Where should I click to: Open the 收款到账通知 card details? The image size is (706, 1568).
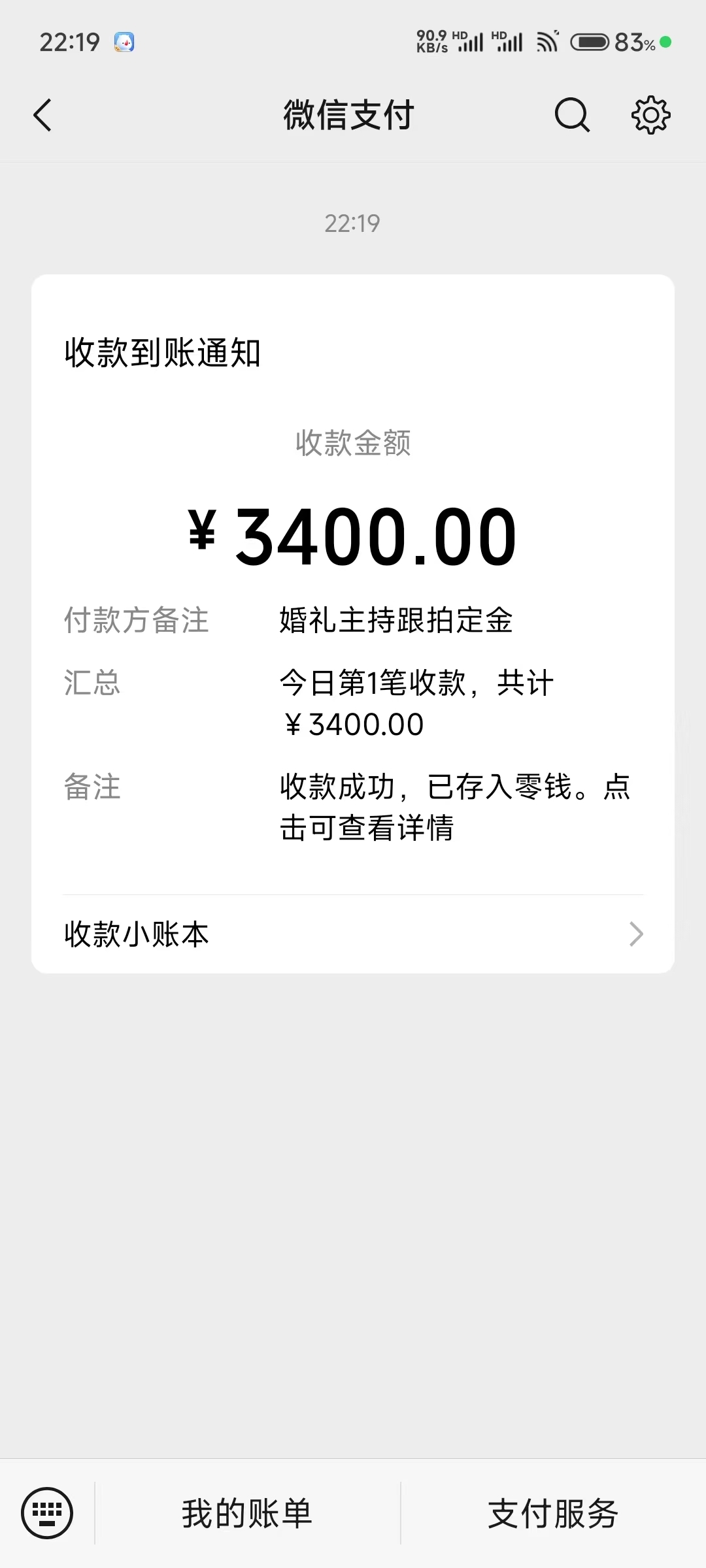click(353, 585)
